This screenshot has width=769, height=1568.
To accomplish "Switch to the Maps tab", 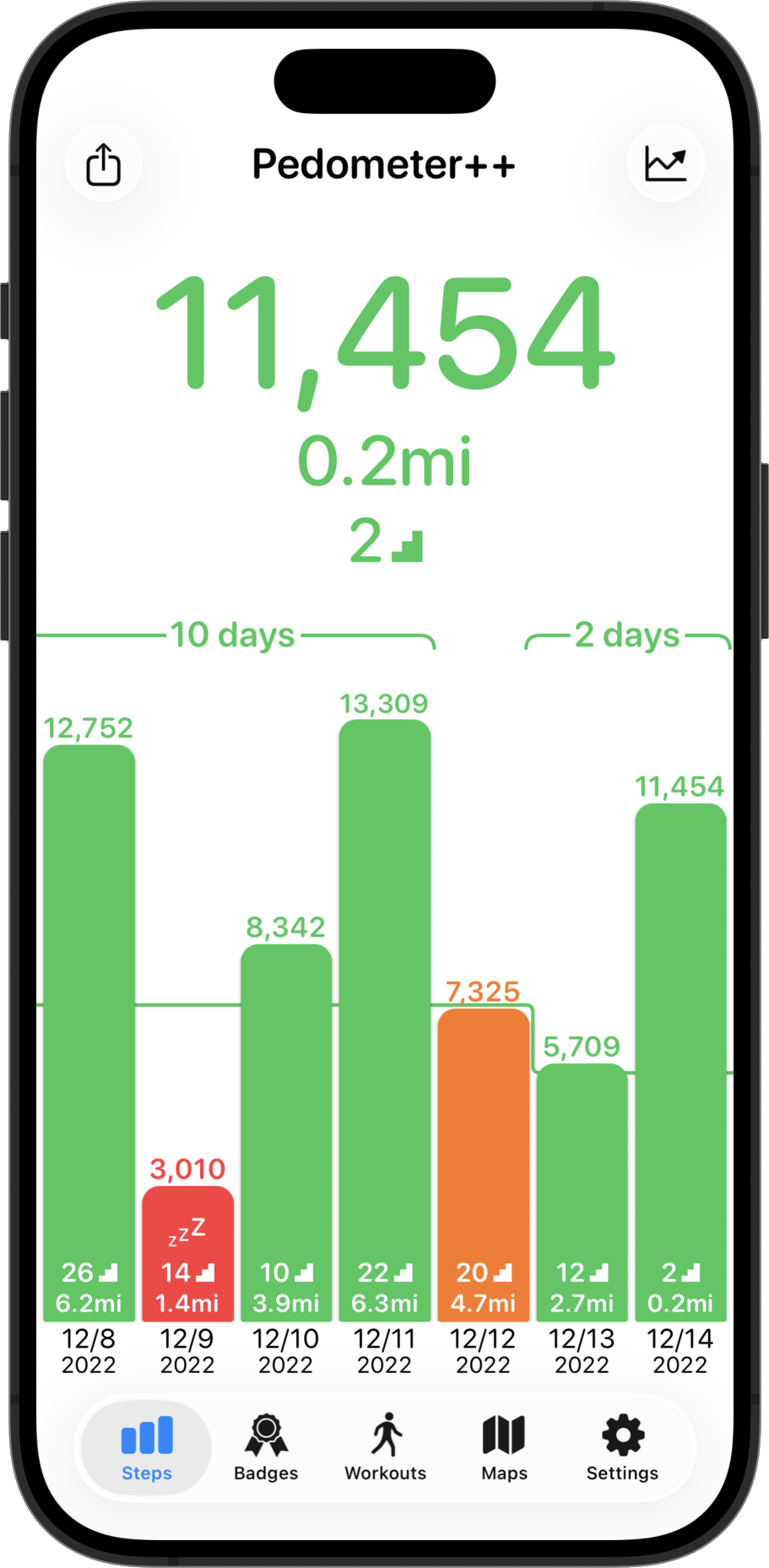I will [505, 1447].
